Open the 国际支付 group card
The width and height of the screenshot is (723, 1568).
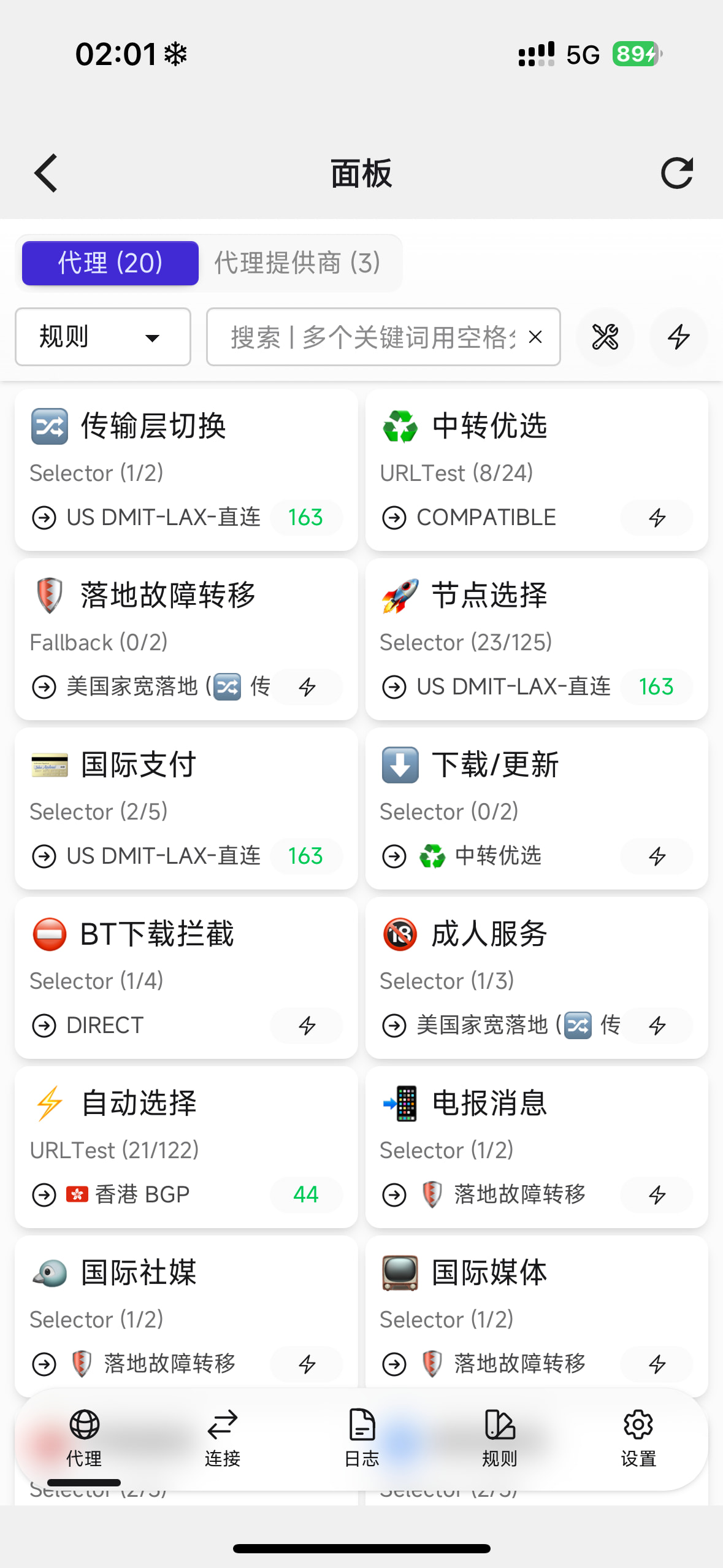tap(186, 809)
